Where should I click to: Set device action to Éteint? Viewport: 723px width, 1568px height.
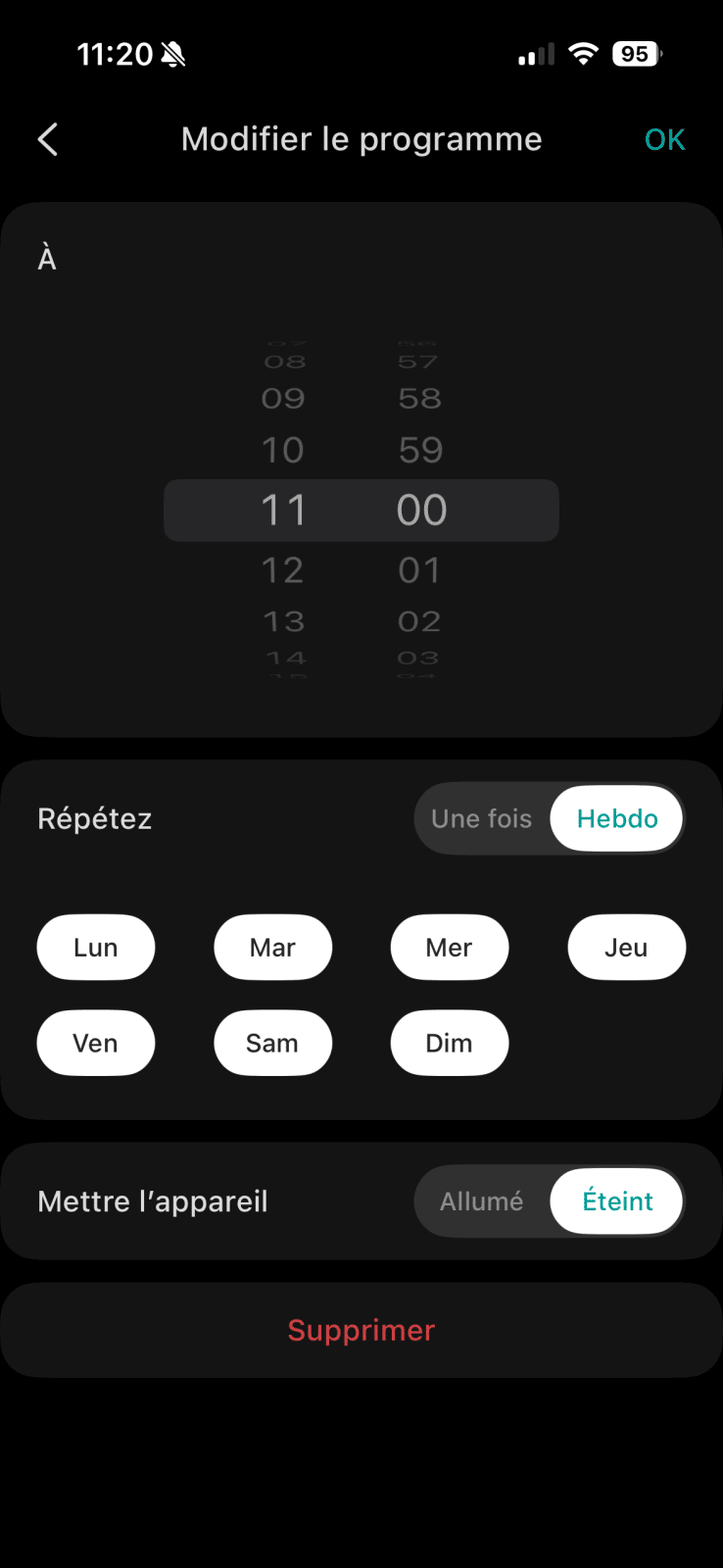pos(616,1201)
